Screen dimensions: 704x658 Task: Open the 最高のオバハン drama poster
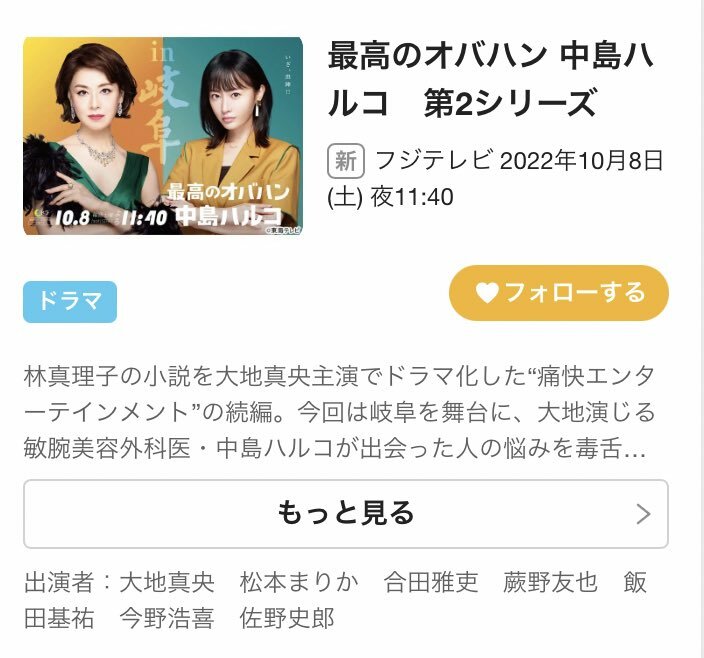pyautogui.click(x=163, y=136)
